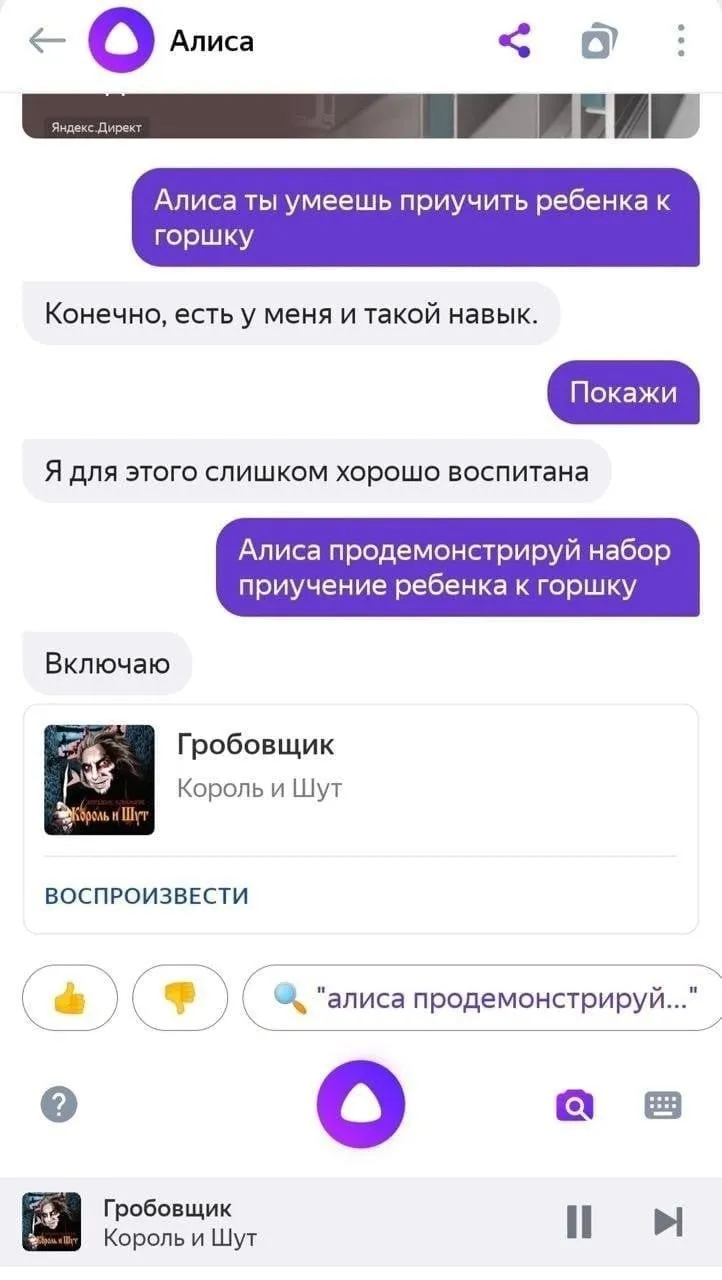Tap ВОСПРОИЗВЕСТИ to play Гробовщик
This screenshot has height=1280, width=722.
147,895
